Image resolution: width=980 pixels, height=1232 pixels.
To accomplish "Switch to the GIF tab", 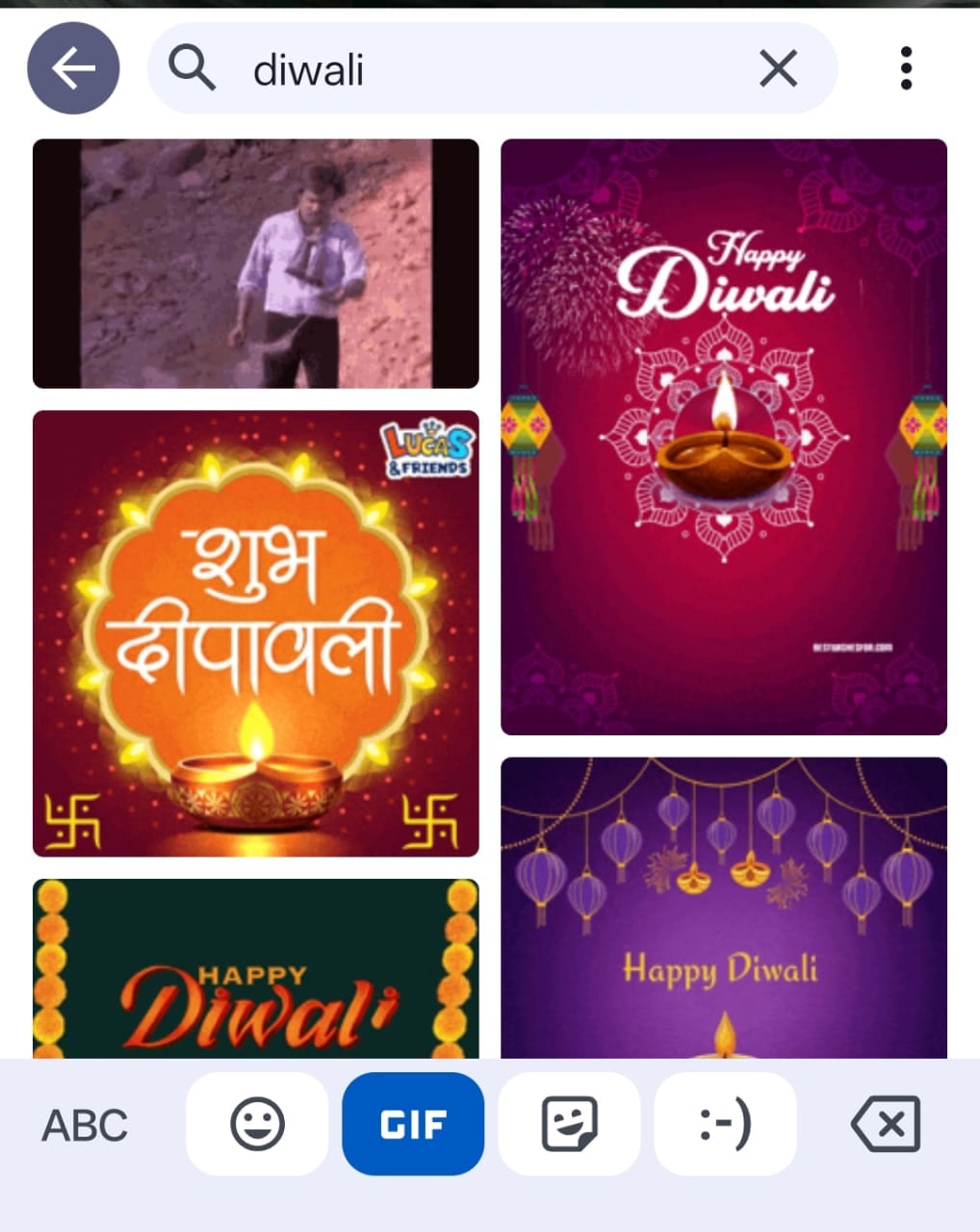I will coord(413,1124).
